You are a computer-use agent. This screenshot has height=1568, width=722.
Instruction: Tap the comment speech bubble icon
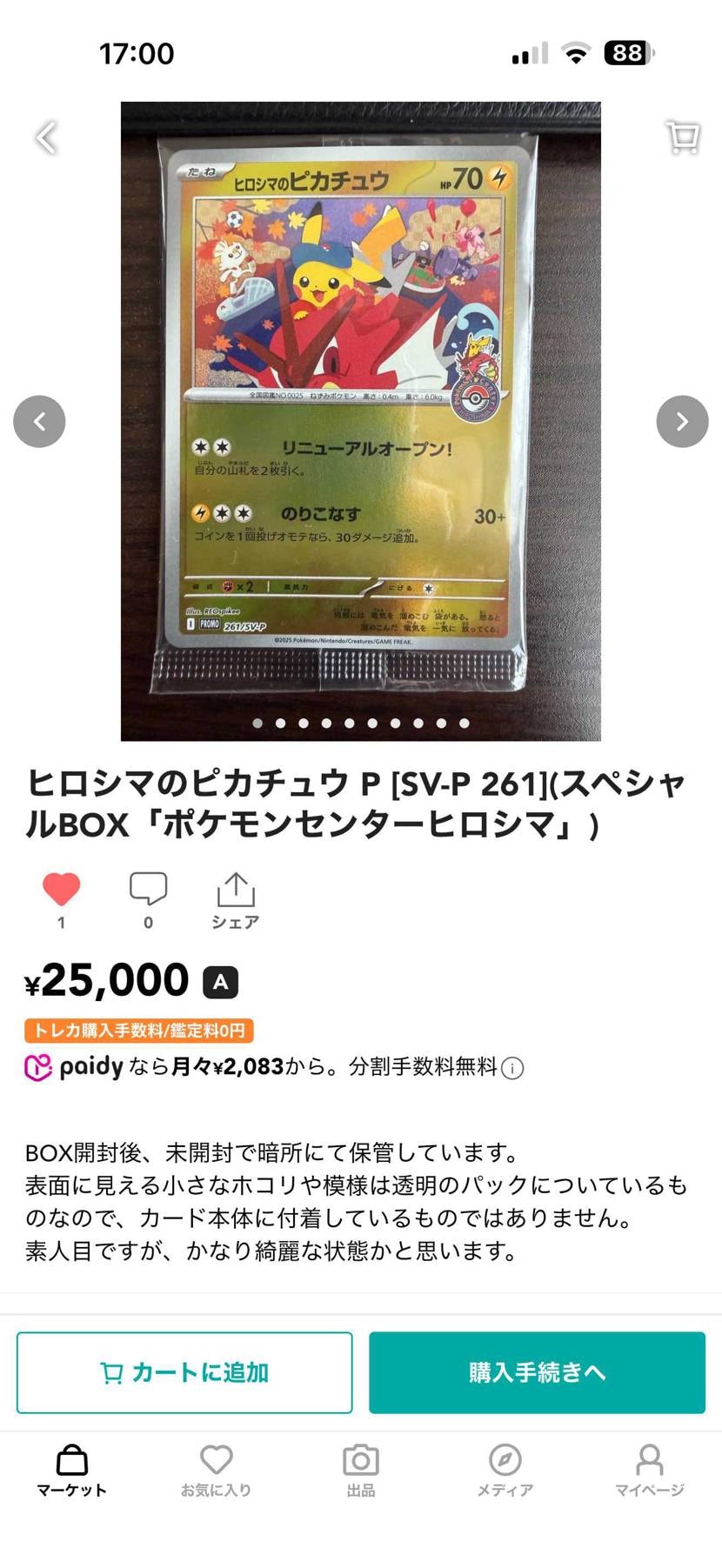[147, 889]
